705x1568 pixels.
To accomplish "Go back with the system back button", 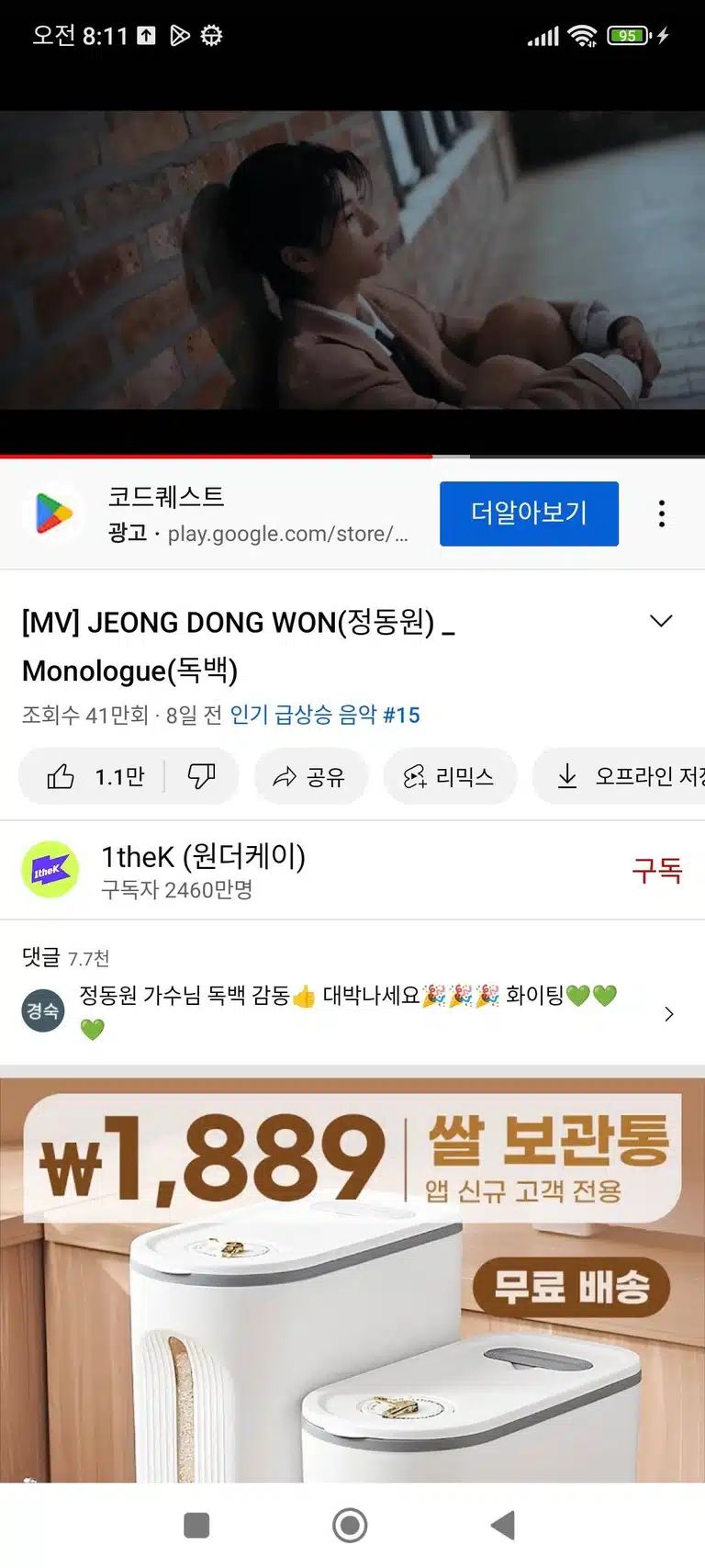I will coord(503,1525).
